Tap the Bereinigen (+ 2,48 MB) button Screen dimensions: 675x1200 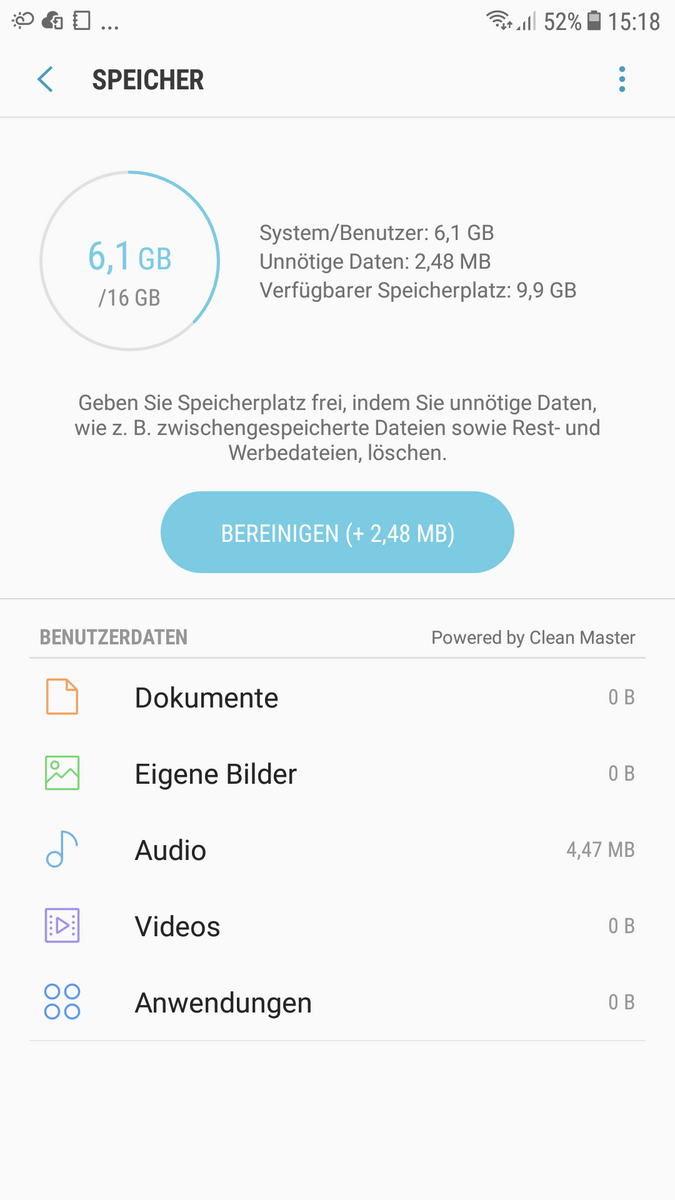(337, 533)
